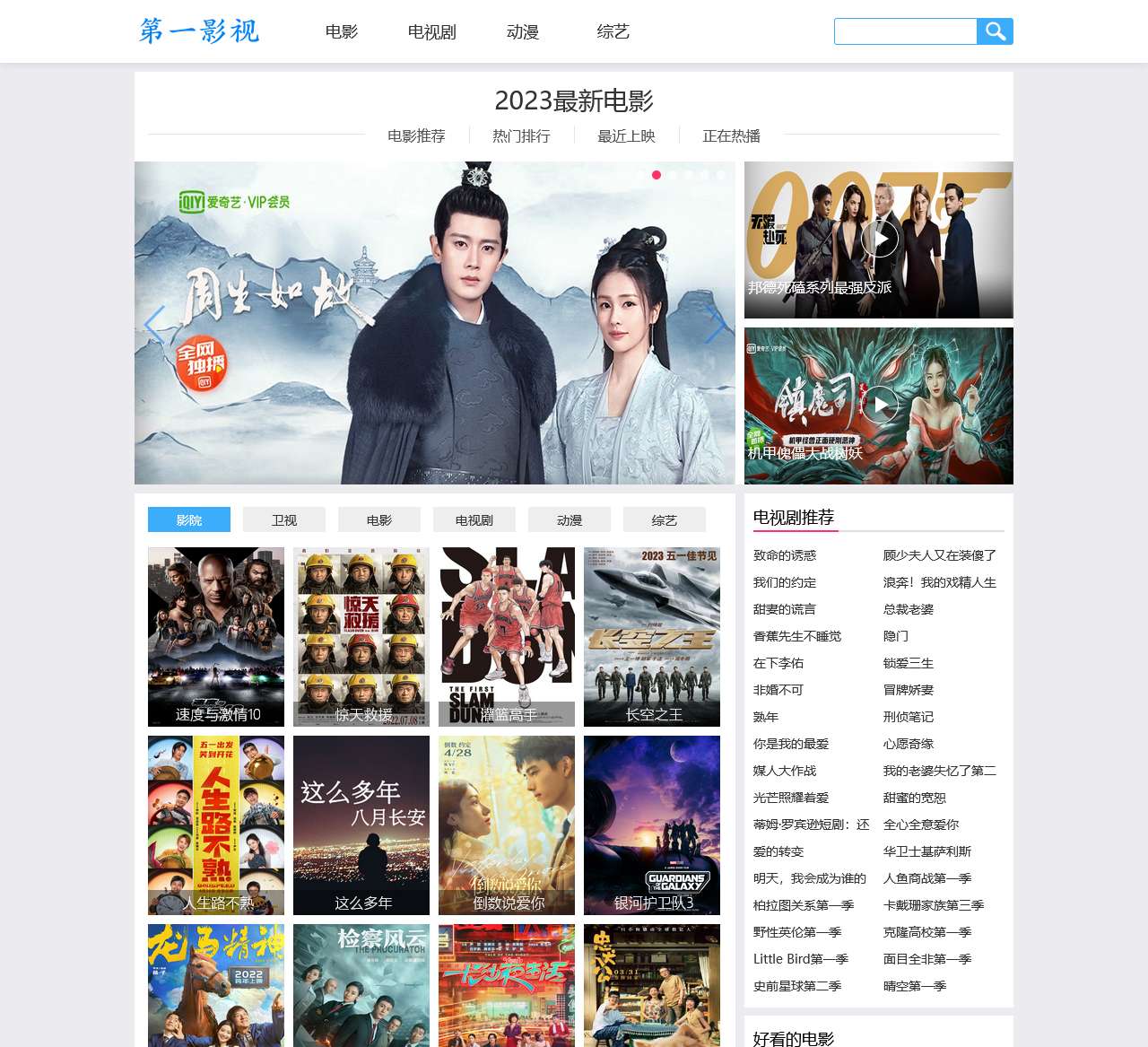Screen dimensions: 1148x1047
Task: Open the 致命的诱惑 drama link
Action: click(x=785, y=556)
